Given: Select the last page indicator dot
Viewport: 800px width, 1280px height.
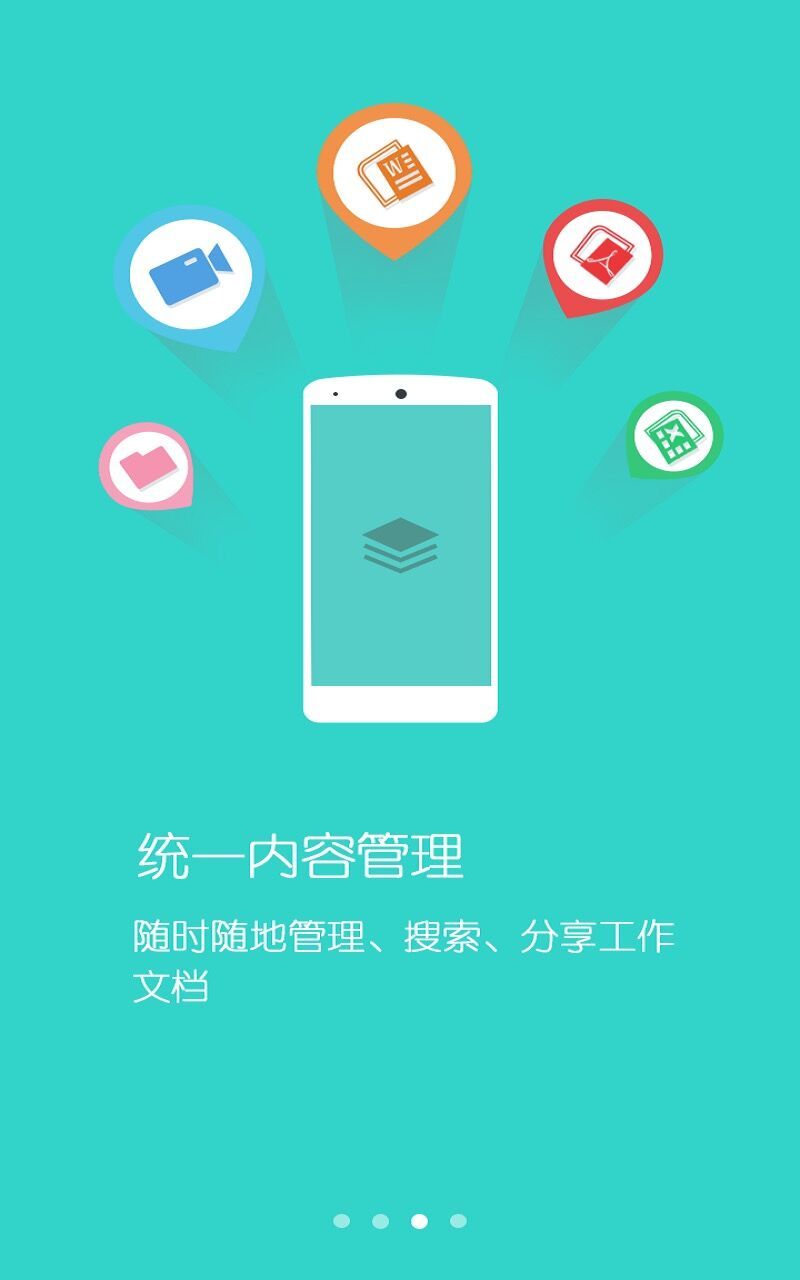Looking at the screenshot, I should coord(458,1221).
